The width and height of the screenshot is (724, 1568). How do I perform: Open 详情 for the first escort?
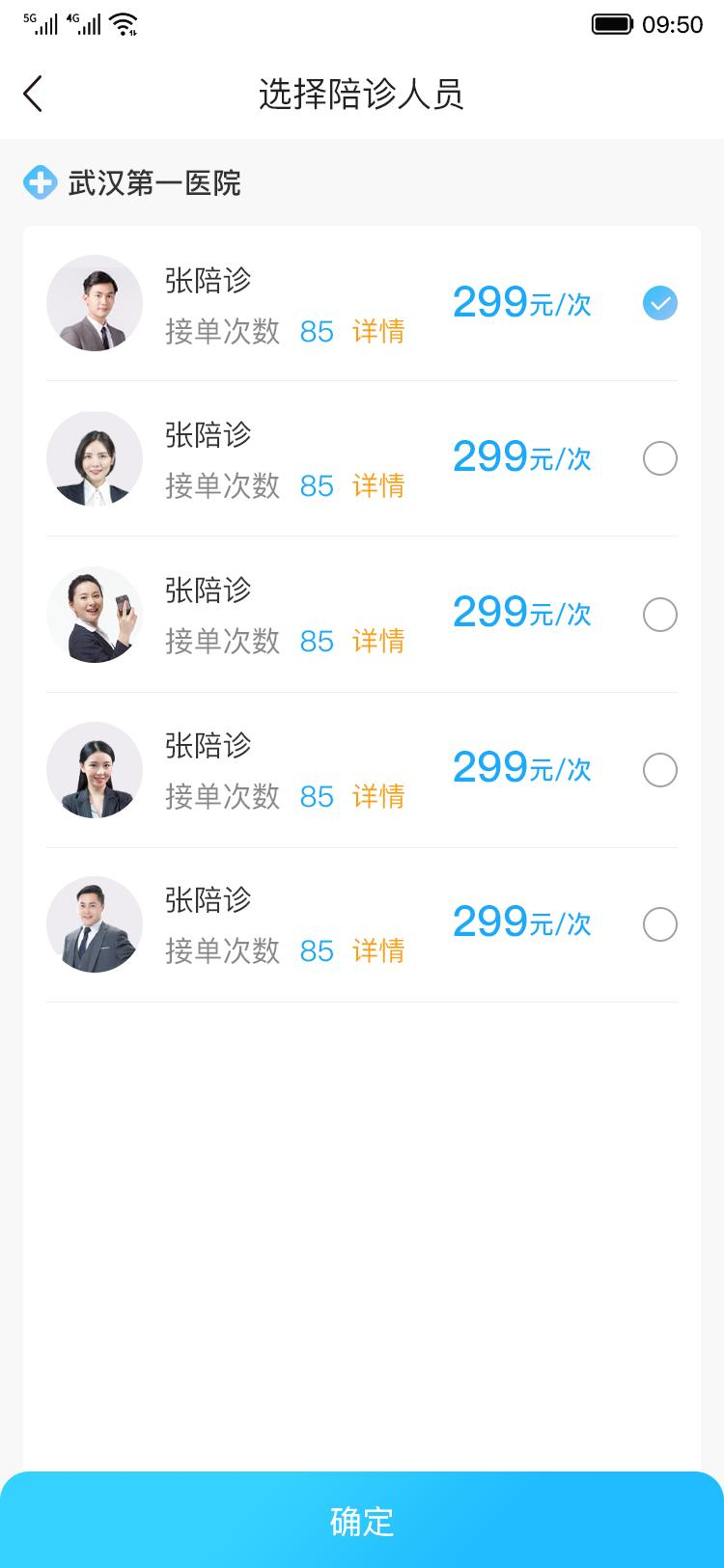(x=379, y=331)
